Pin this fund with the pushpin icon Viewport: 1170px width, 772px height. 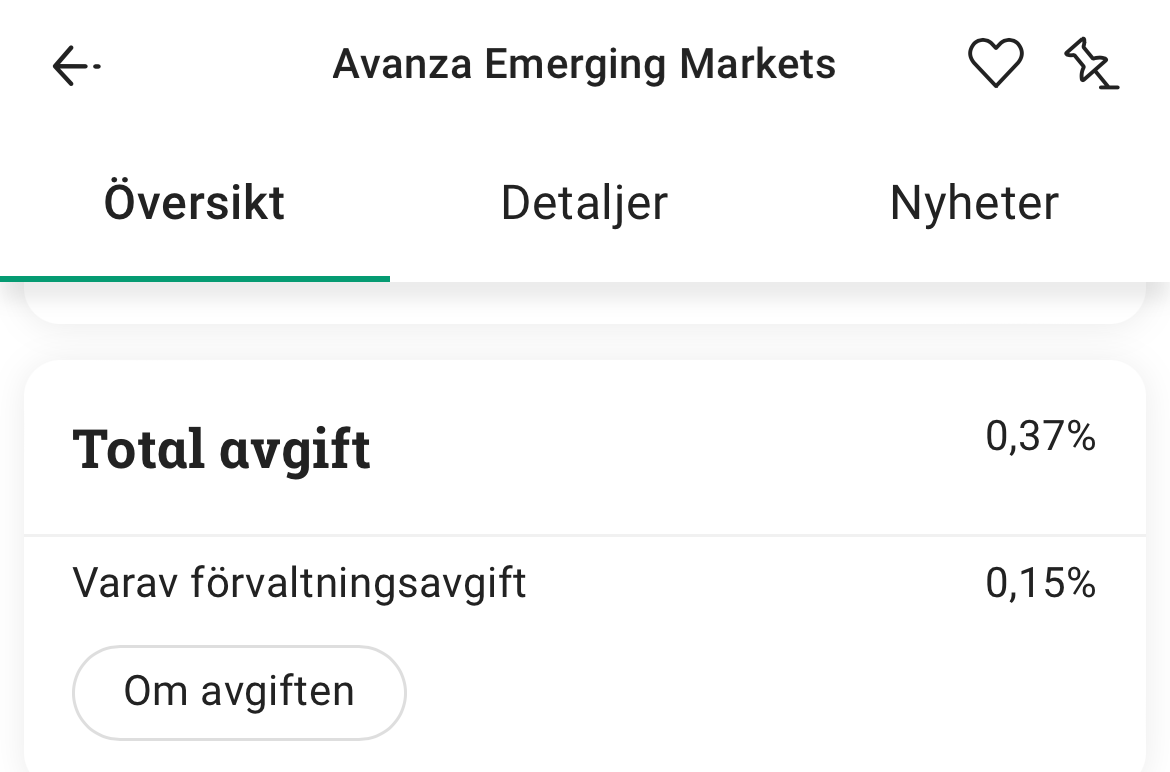coord(1091,65)
